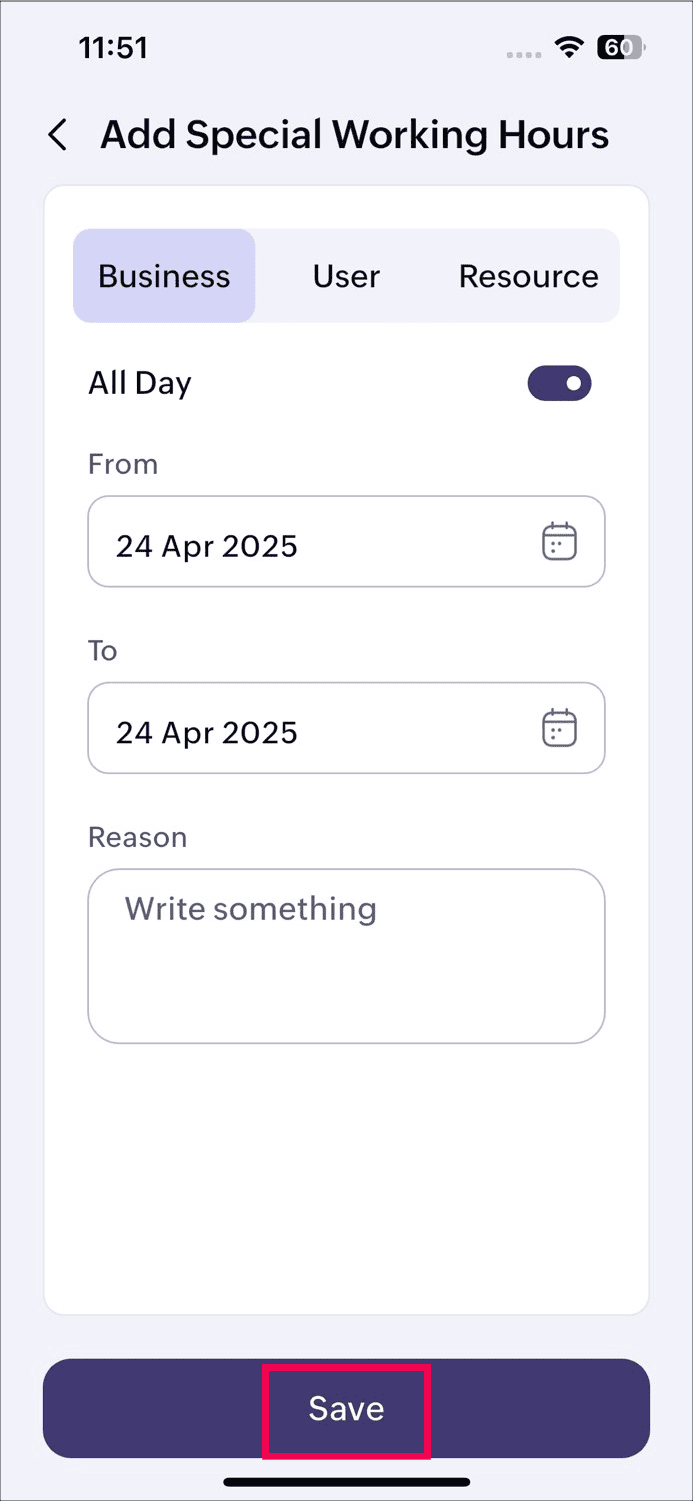The image size is (693, 1501).
Task: Go back from Add Special Working Hours
Action: 58,135
